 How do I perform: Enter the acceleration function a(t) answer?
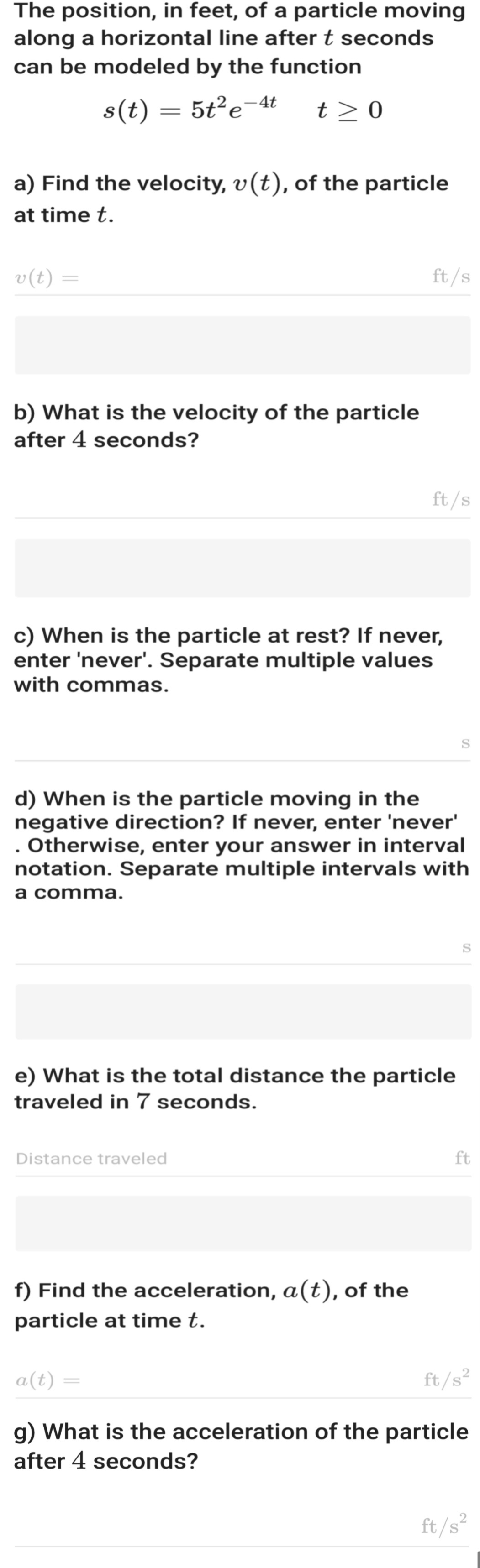(244, 1380)
